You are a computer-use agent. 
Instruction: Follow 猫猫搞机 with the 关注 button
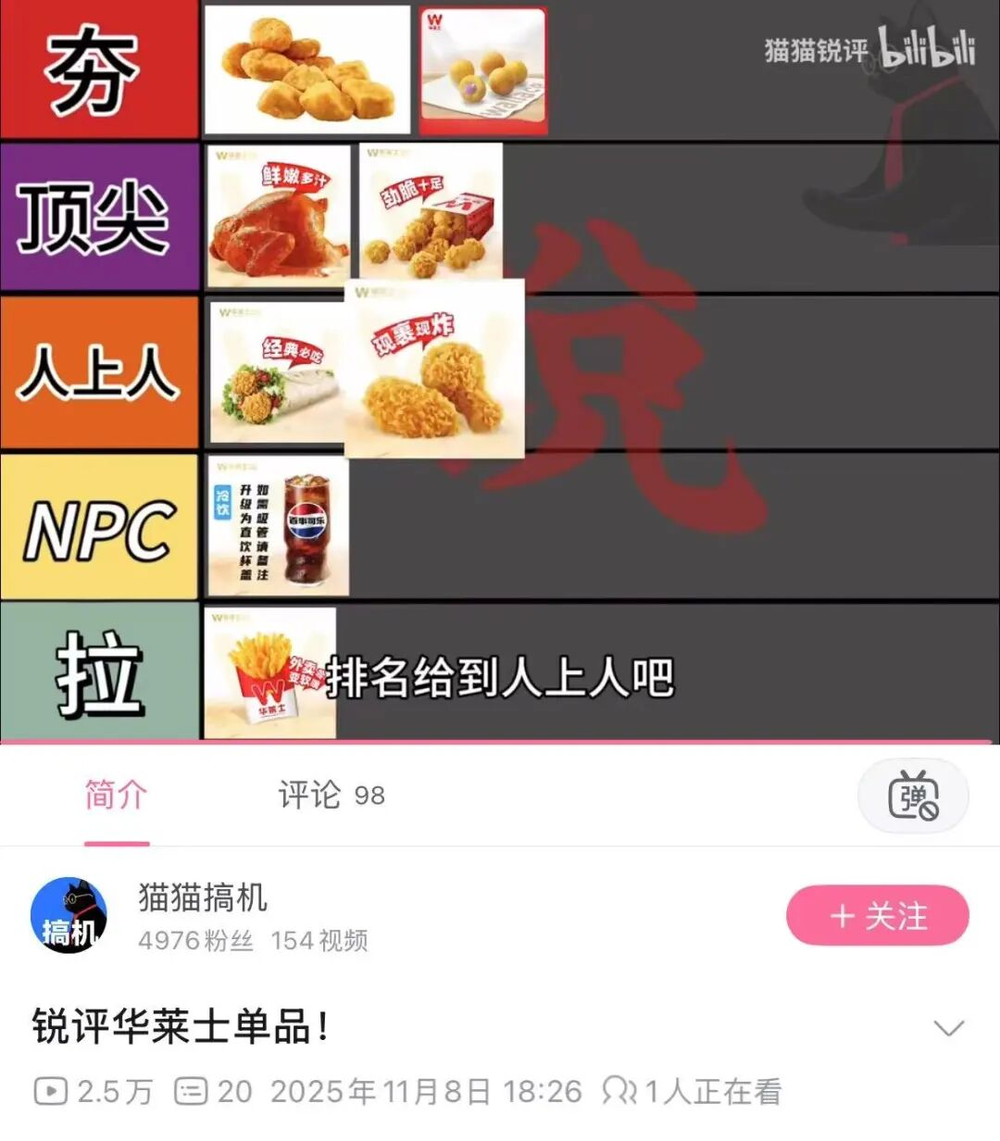877,916
